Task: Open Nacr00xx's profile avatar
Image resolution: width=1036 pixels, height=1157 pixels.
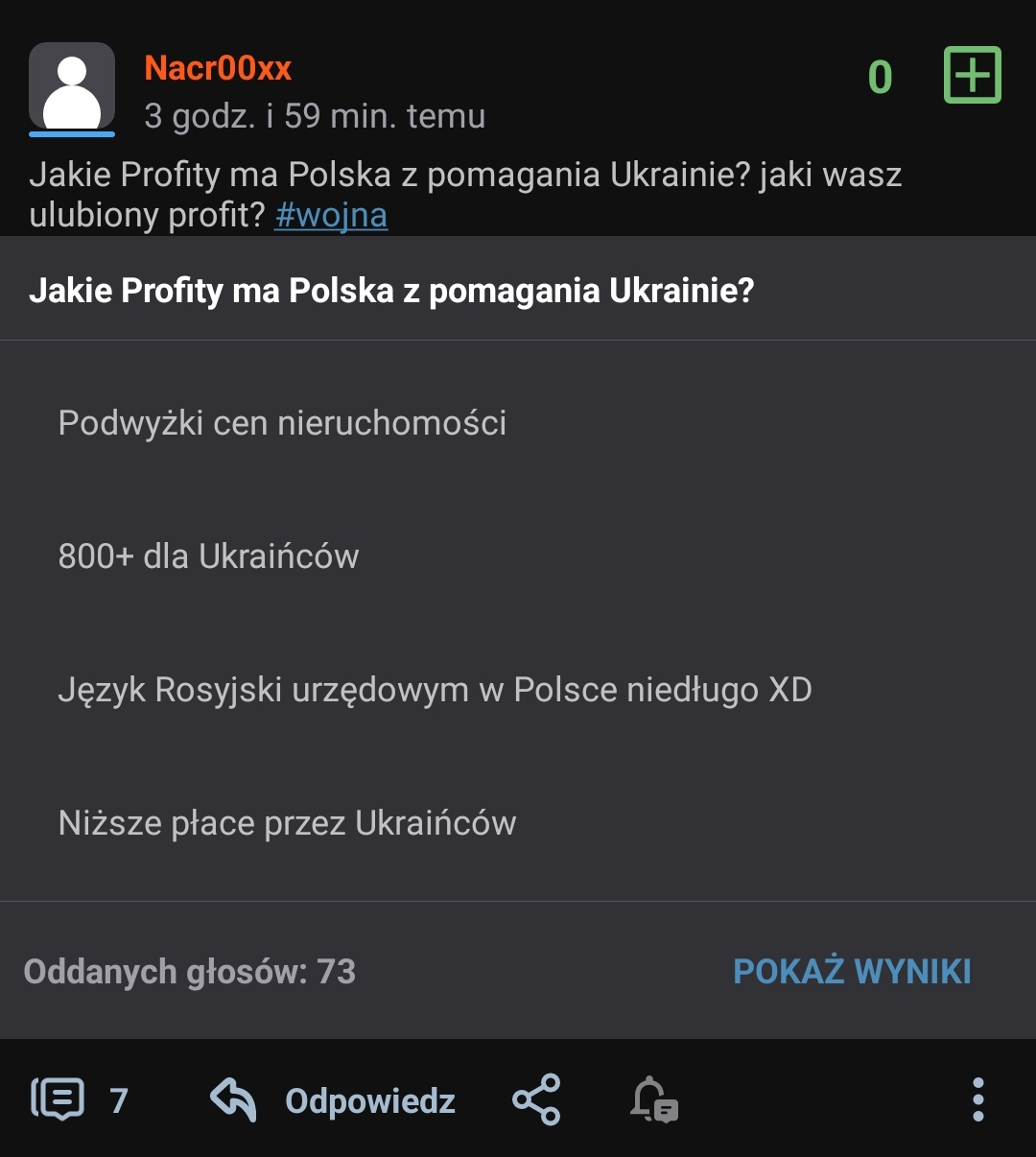Action: [72, 86]
